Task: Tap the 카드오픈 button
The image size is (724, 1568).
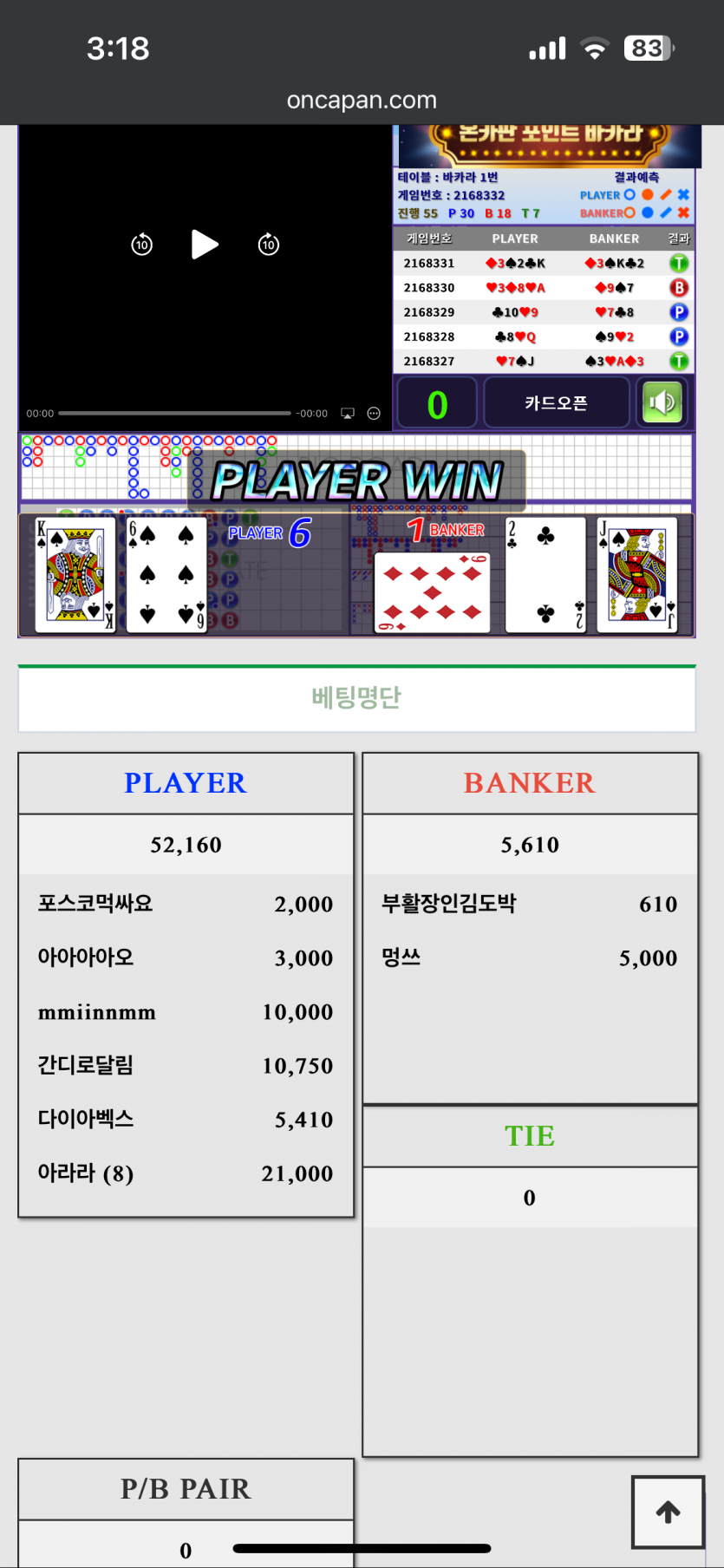Action: tap(556, 403)
